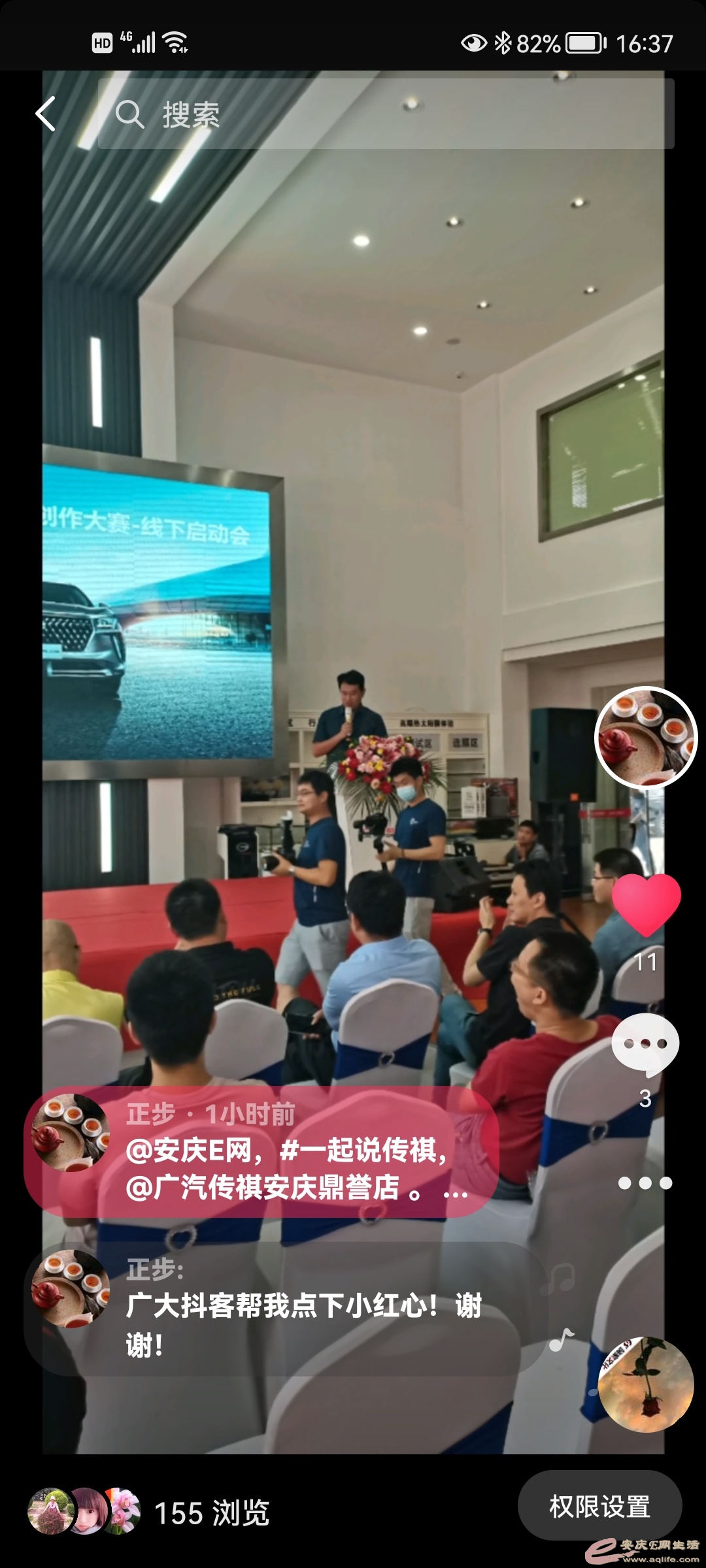Open 权限设置 permission settings

click(599, 1506)
